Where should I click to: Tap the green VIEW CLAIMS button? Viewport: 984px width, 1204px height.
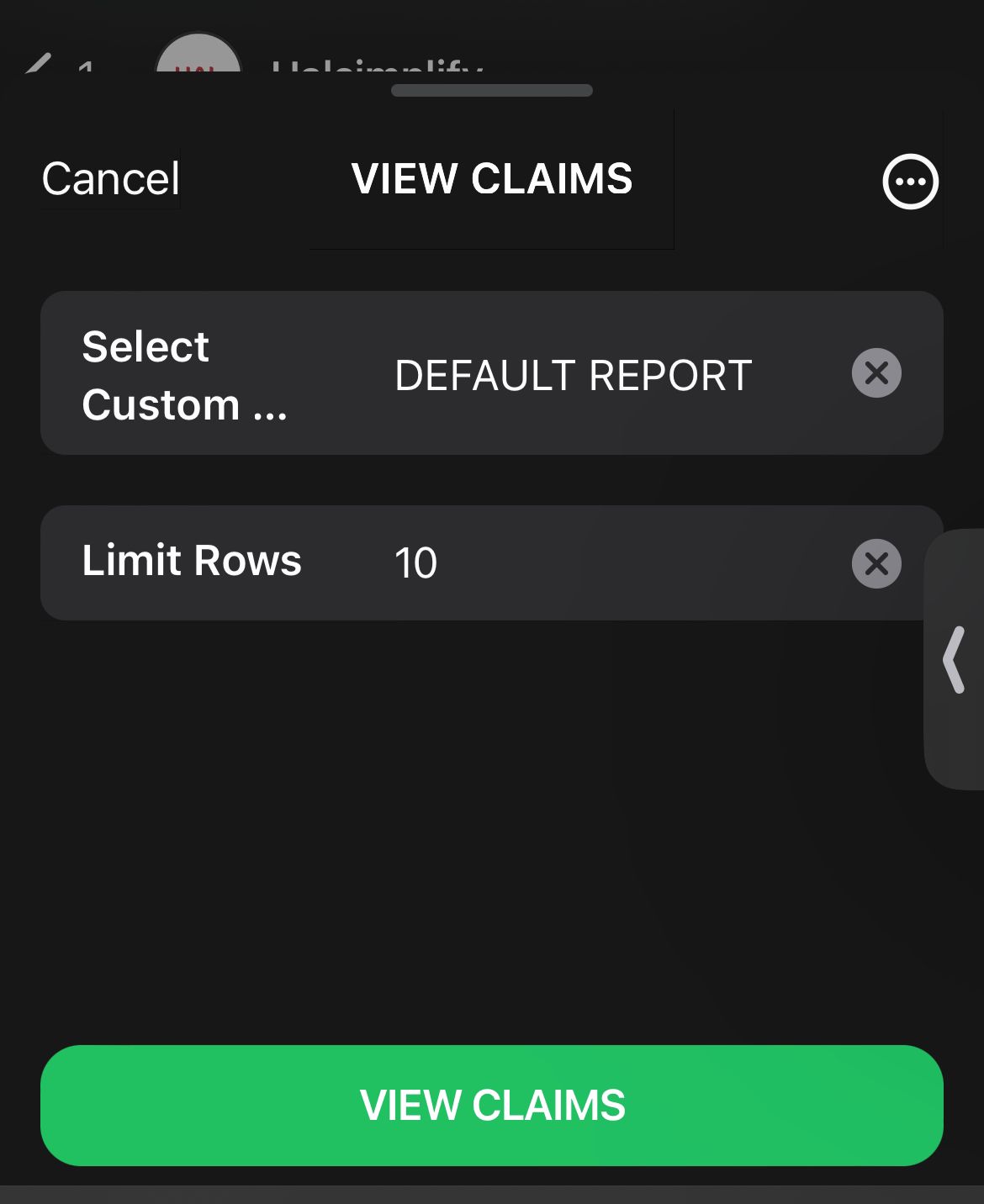[x=492, y=1105]
